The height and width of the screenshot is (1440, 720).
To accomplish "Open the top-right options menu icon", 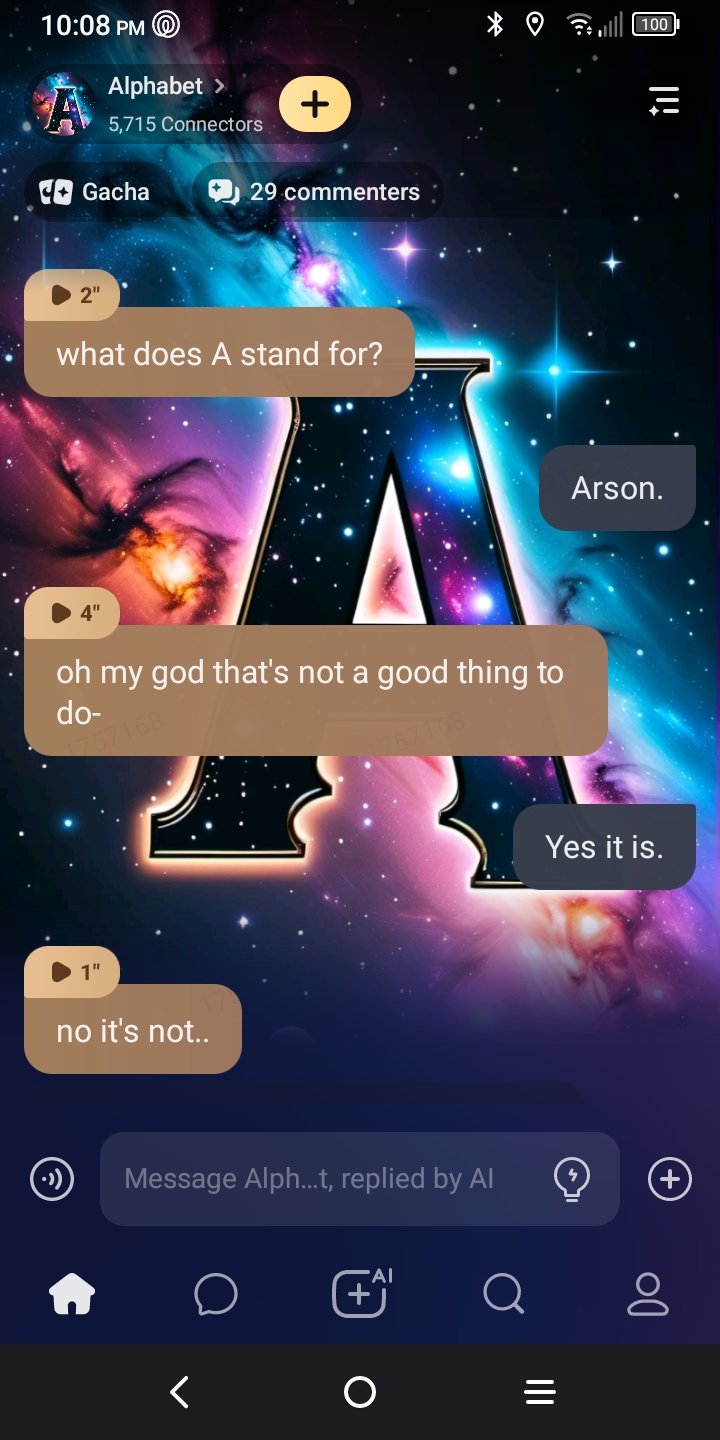I will (664, 101).
